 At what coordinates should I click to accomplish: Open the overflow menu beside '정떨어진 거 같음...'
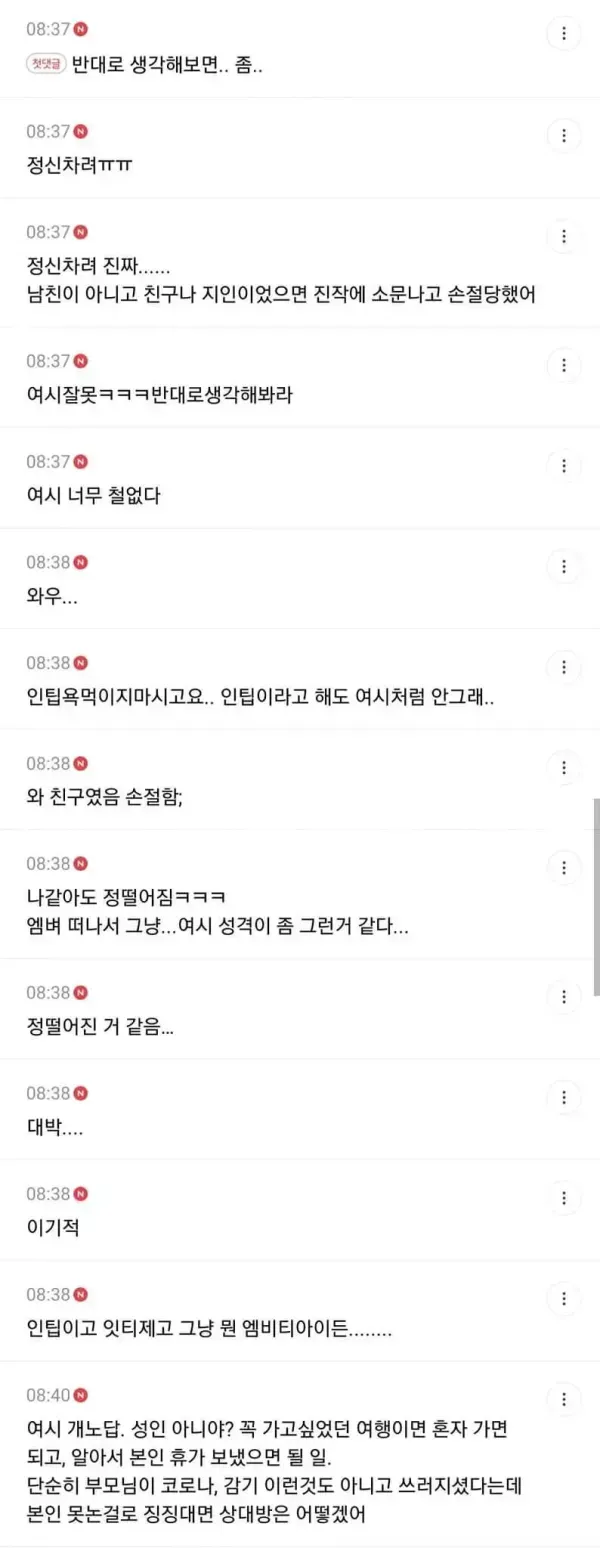point(564,997)
